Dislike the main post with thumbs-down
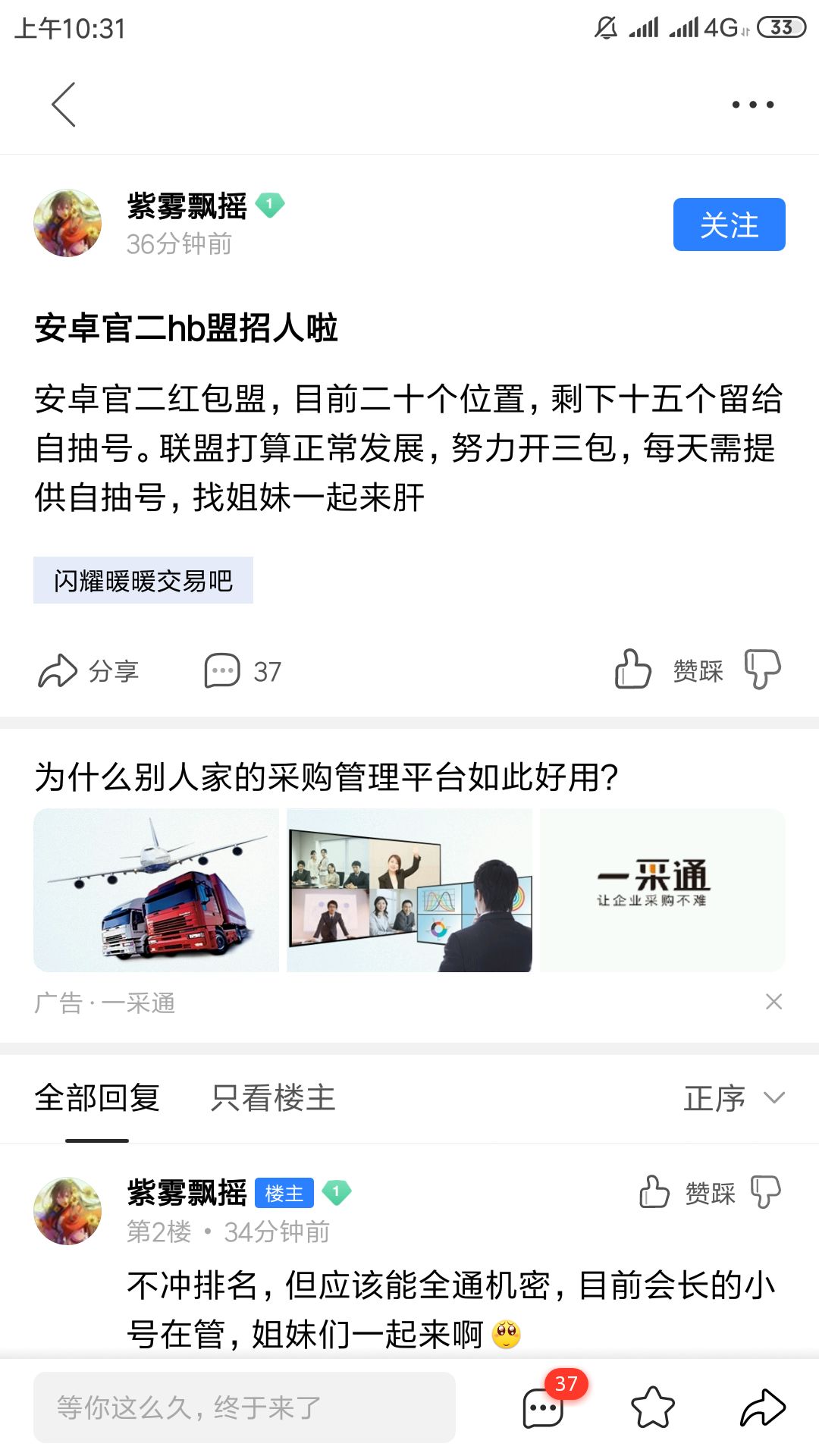 click(x=762, y=669)
